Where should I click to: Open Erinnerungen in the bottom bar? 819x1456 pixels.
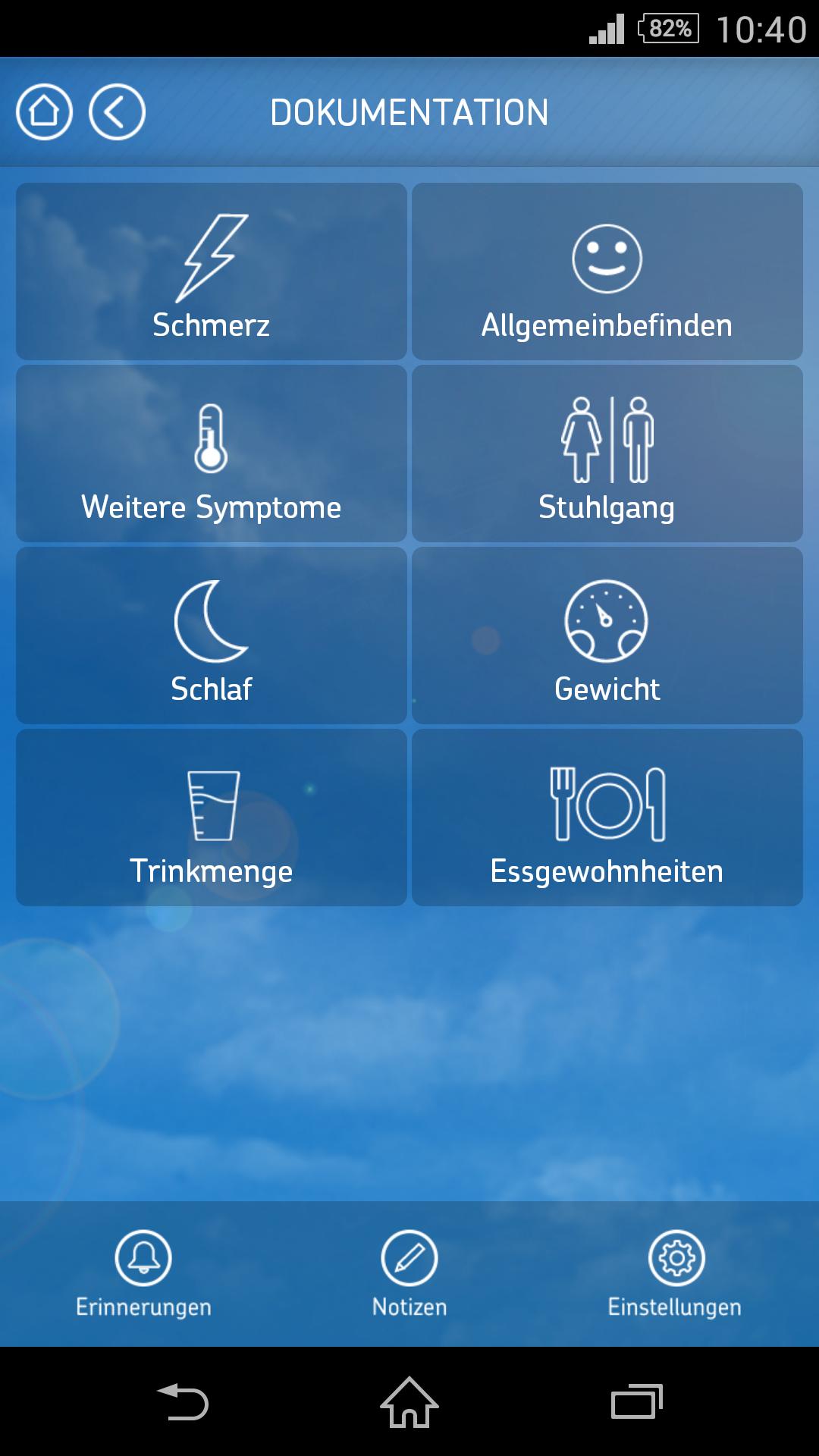click(143, 1274)
